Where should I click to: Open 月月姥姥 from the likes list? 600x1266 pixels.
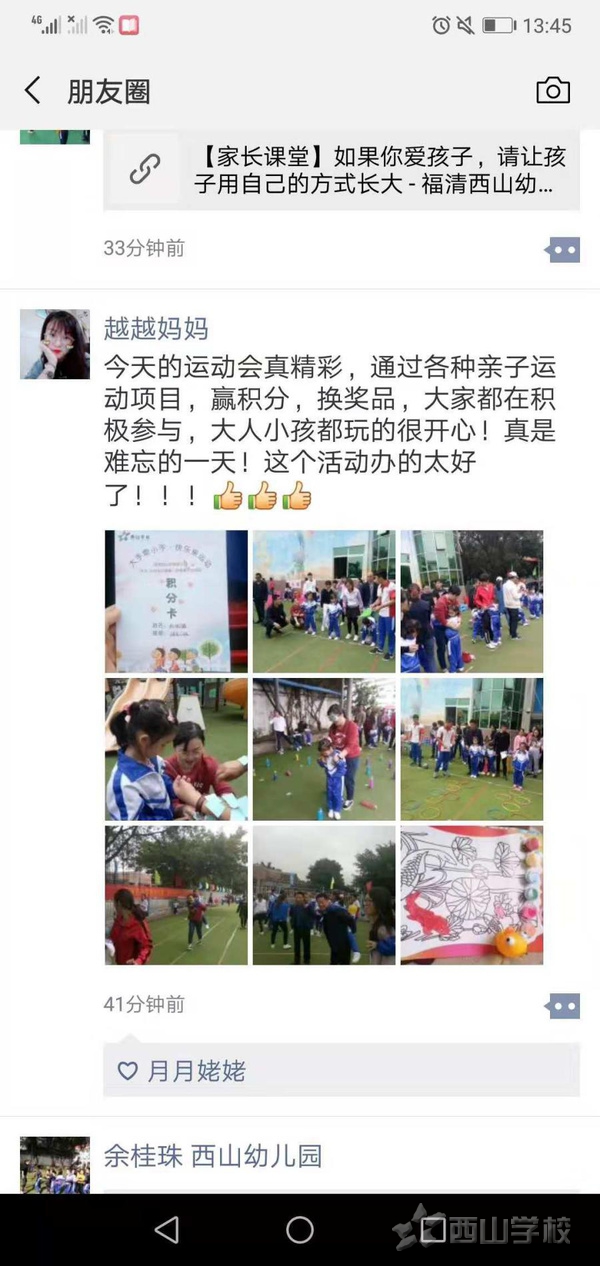(x=196, y=1071)
